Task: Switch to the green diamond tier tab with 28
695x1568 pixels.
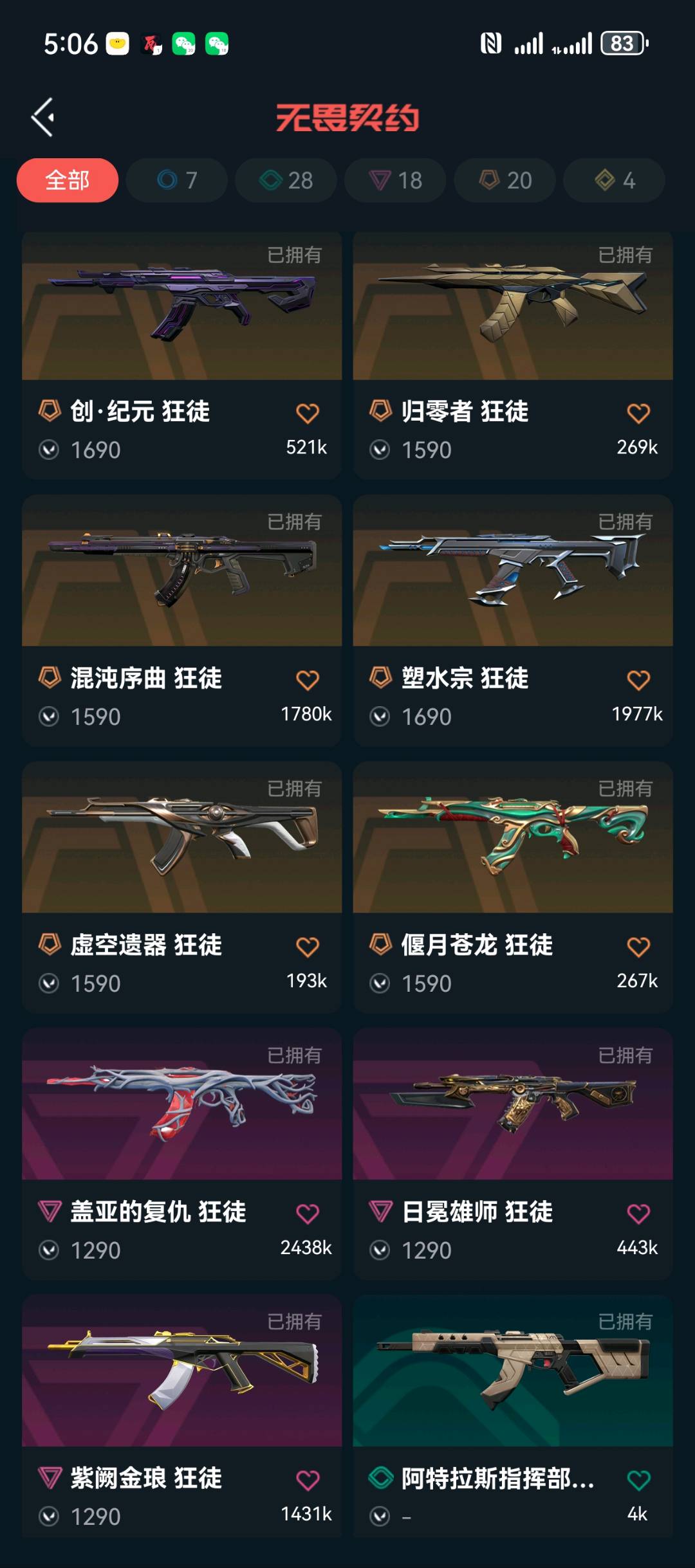Action: click(x=286, y=180)
